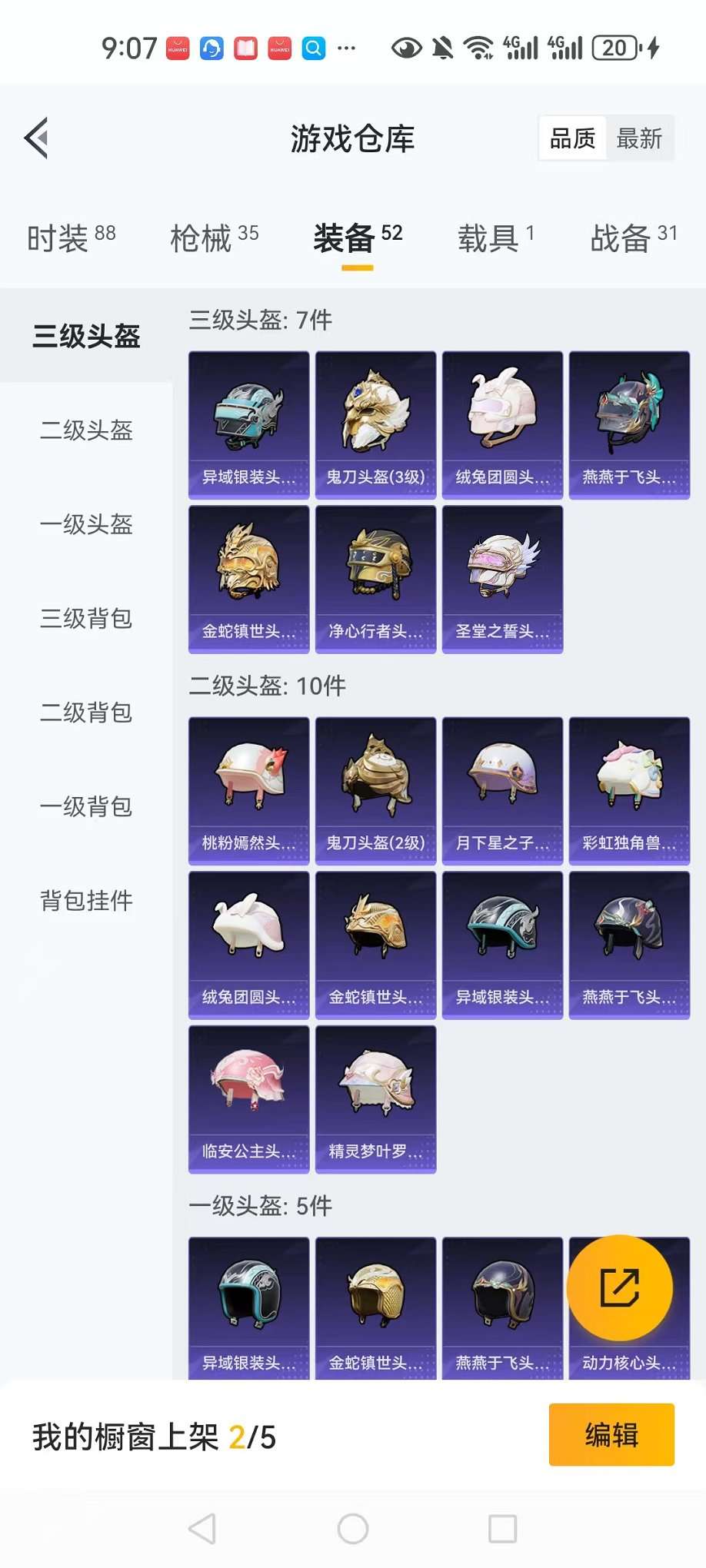Tap the yellow floating share button

619,1288
